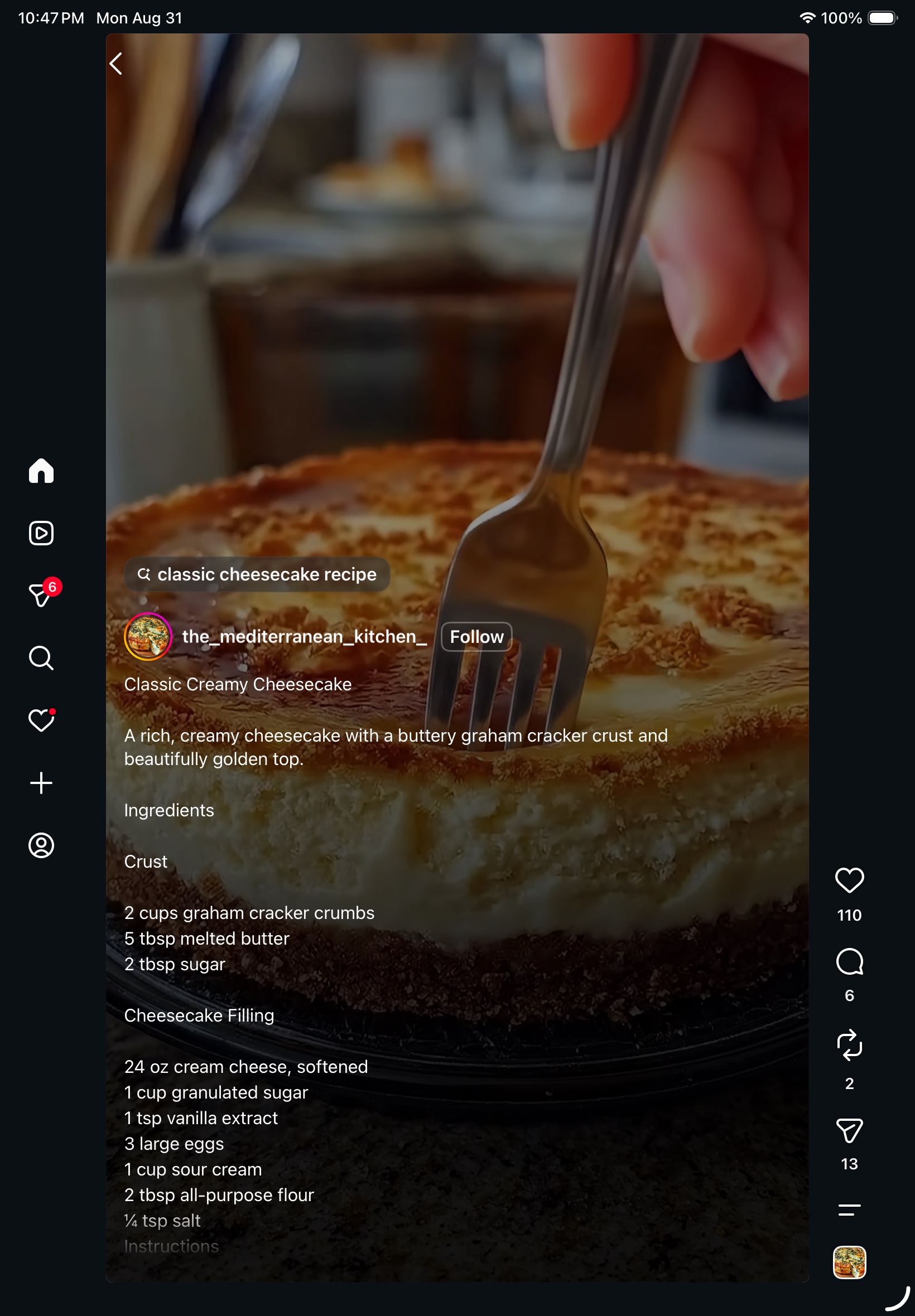Tap the classic cheesecake recipe search chip
Viewport: 915px width, 1316px height.
(x=257, y=574)
